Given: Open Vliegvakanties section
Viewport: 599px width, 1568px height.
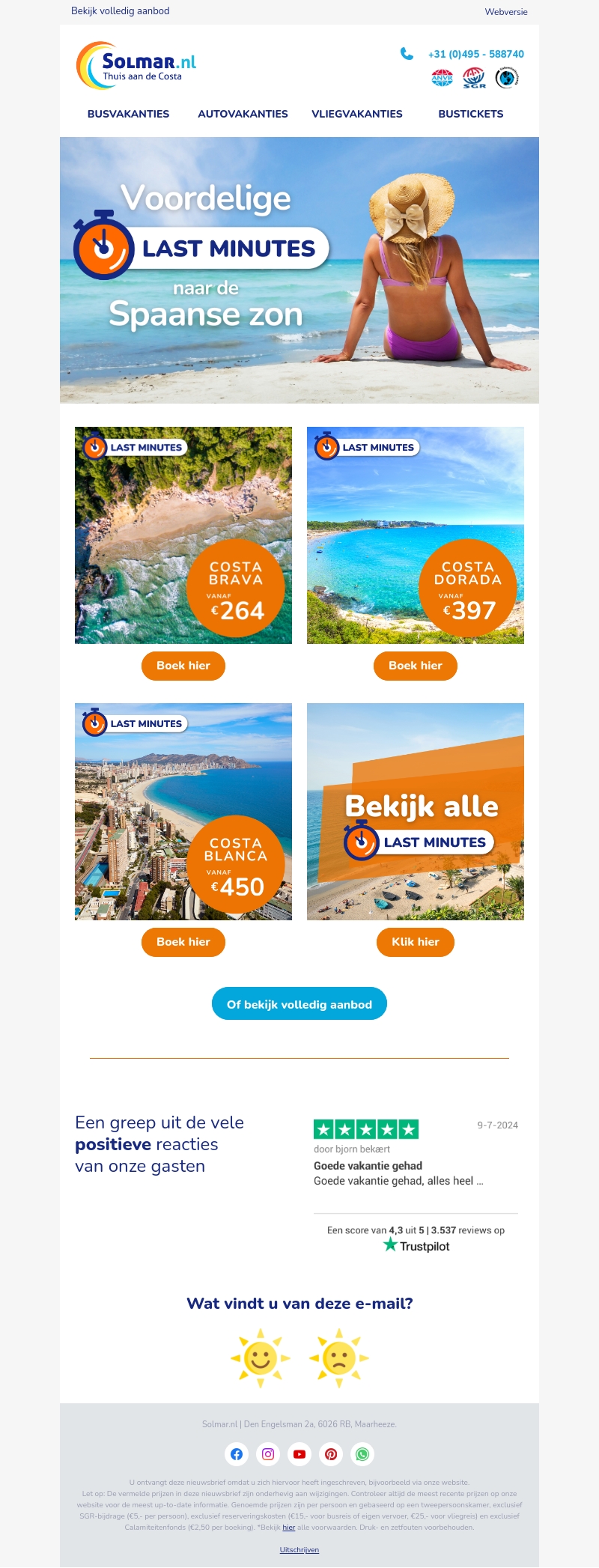Looking at the screenshot, I should coord(357,114).
